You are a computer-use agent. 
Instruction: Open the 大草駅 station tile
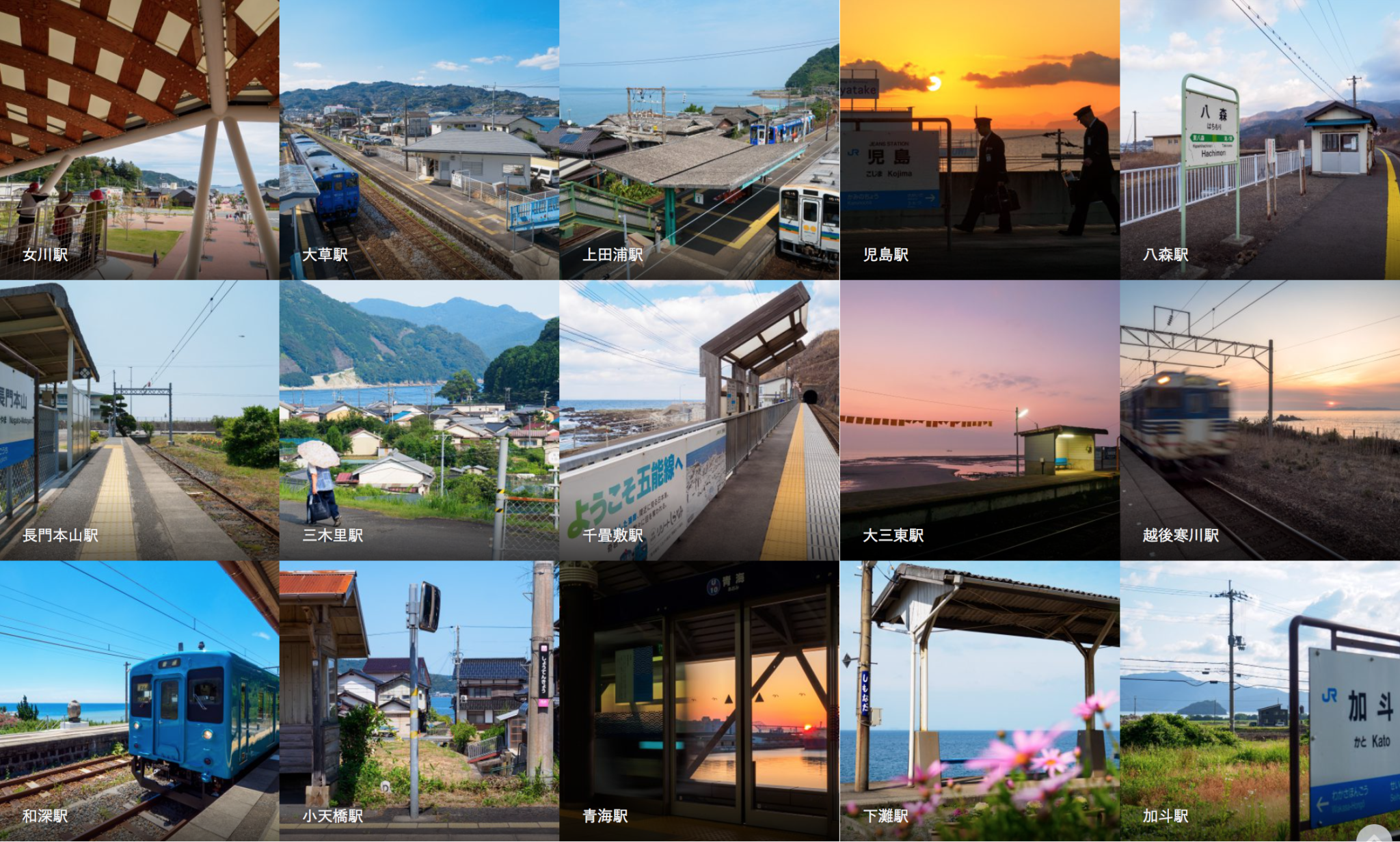click(419, 139)
